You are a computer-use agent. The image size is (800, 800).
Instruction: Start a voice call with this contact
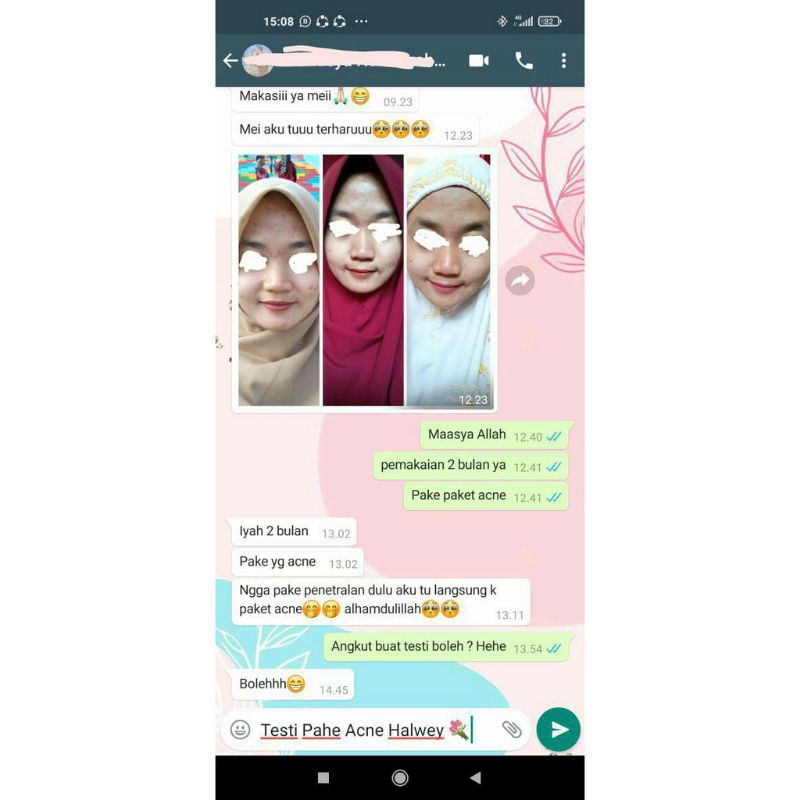click(524, 61)
